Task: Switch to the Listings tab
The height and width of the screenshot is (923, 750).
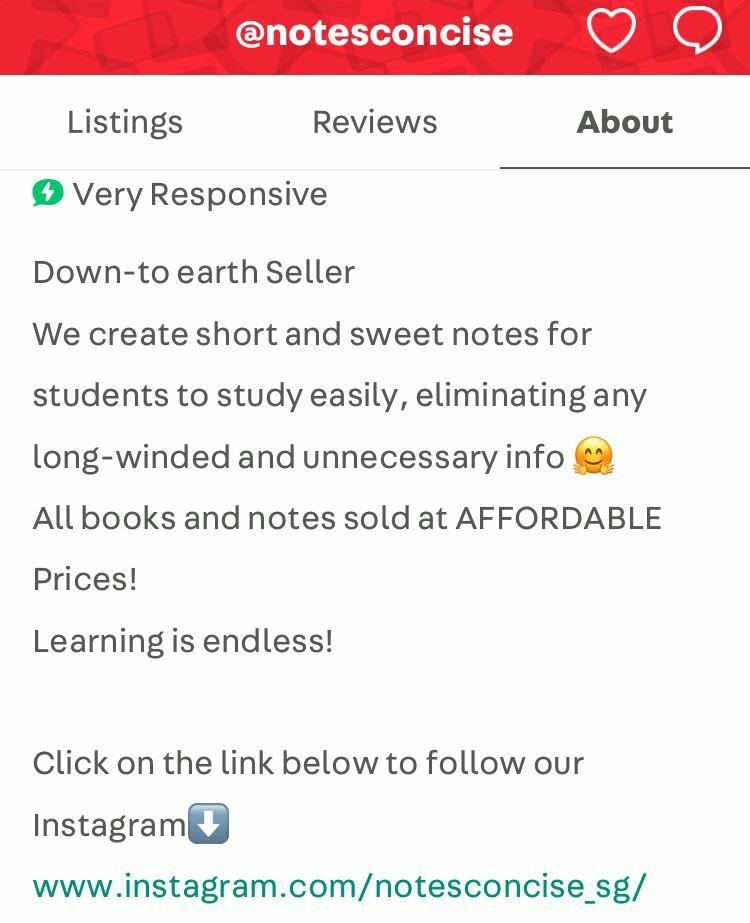Action: click(x=124, y=121)
